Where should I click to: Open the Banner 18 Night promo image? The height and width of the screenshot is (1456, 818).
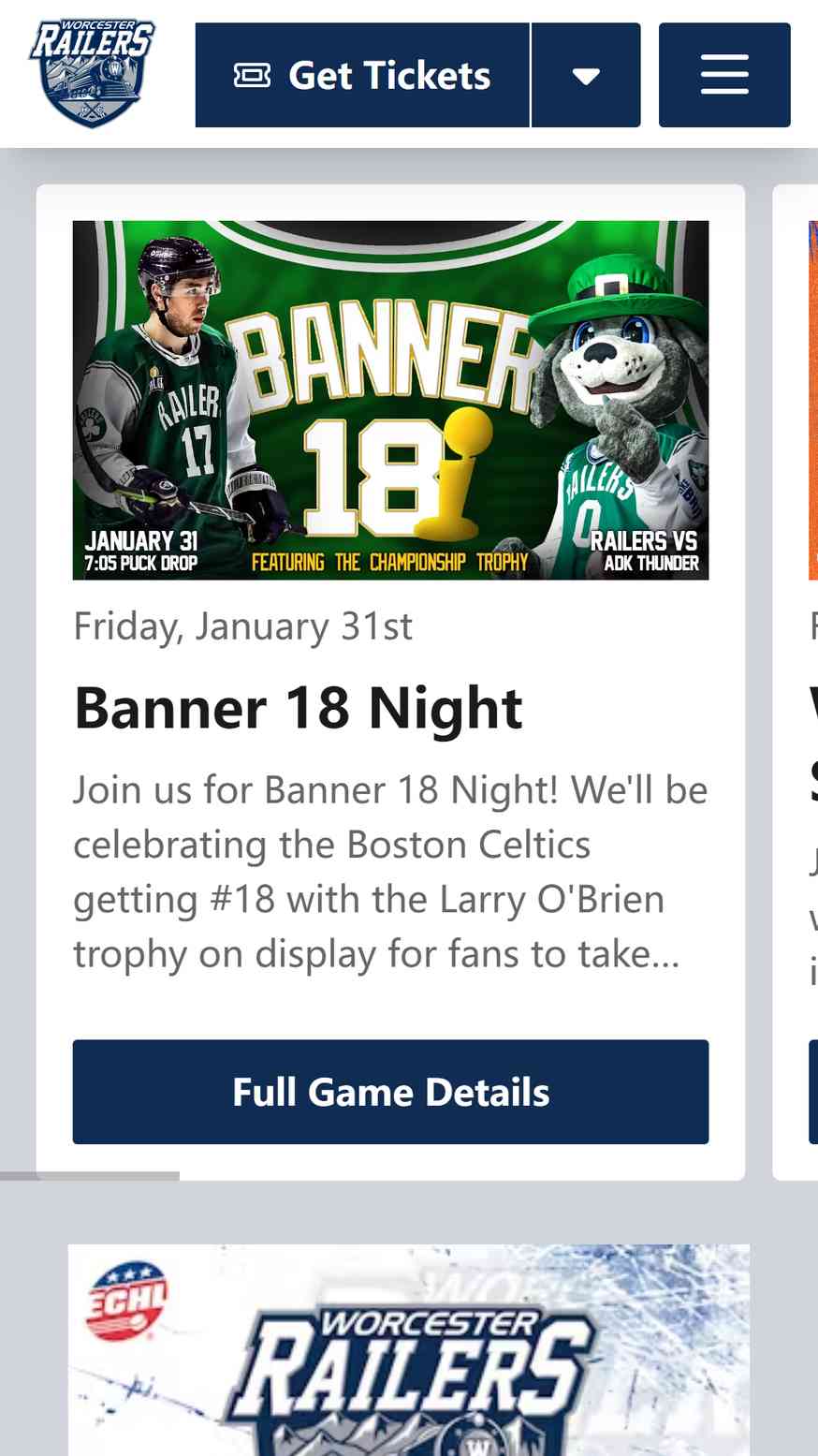pos(390,400)
